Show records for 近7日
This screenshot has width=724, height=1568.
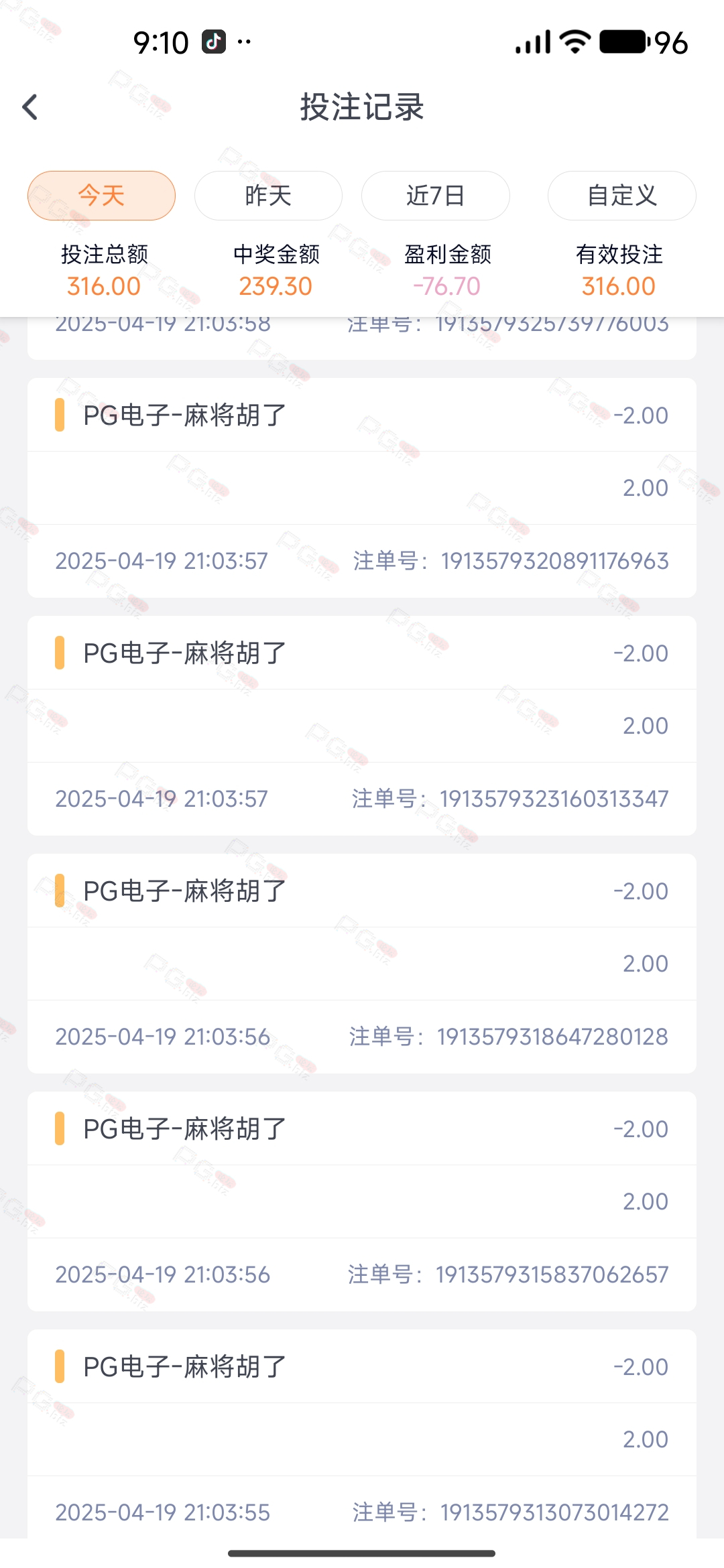pyautogui.click(x=435, y=196)
